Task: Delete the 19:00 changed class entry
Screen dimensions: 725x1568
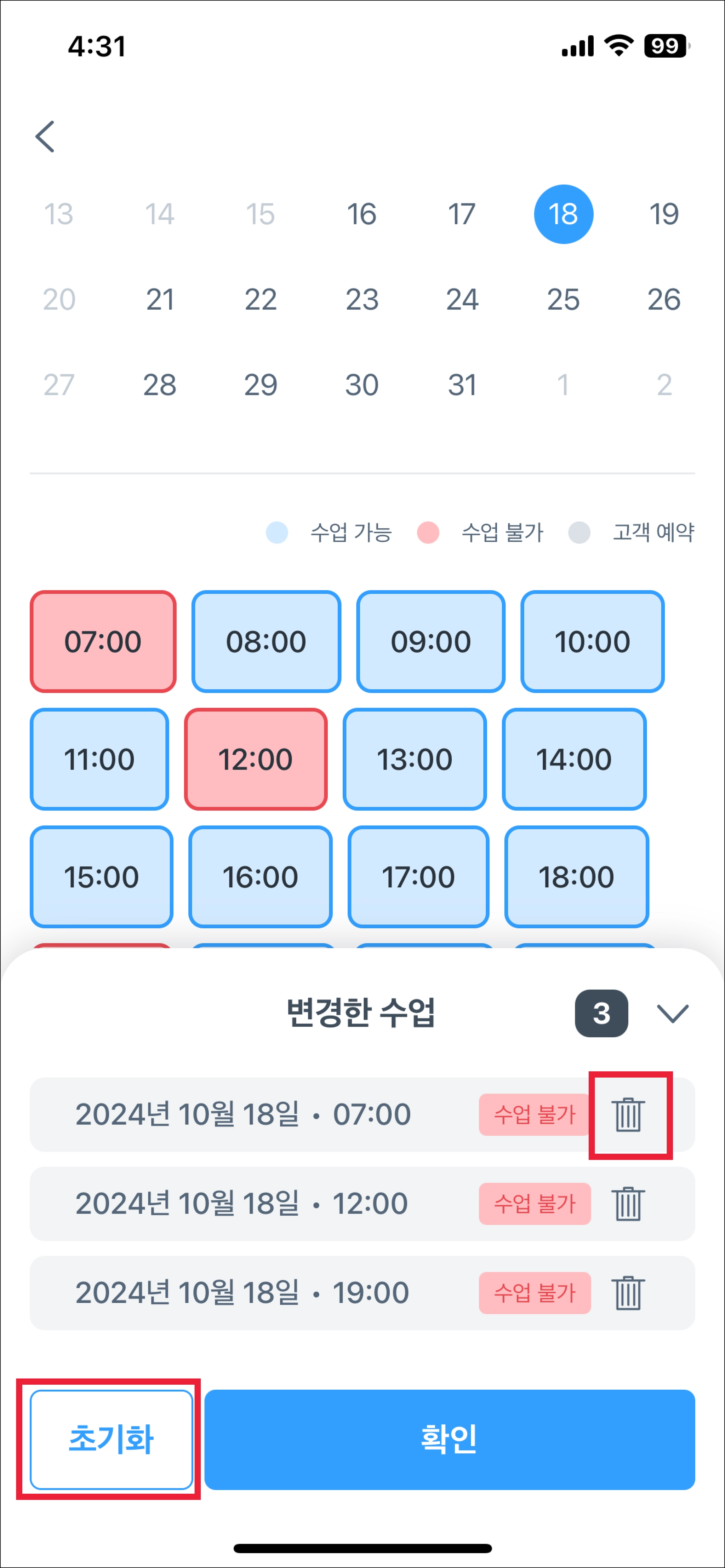Action: tap(628, 1292)
